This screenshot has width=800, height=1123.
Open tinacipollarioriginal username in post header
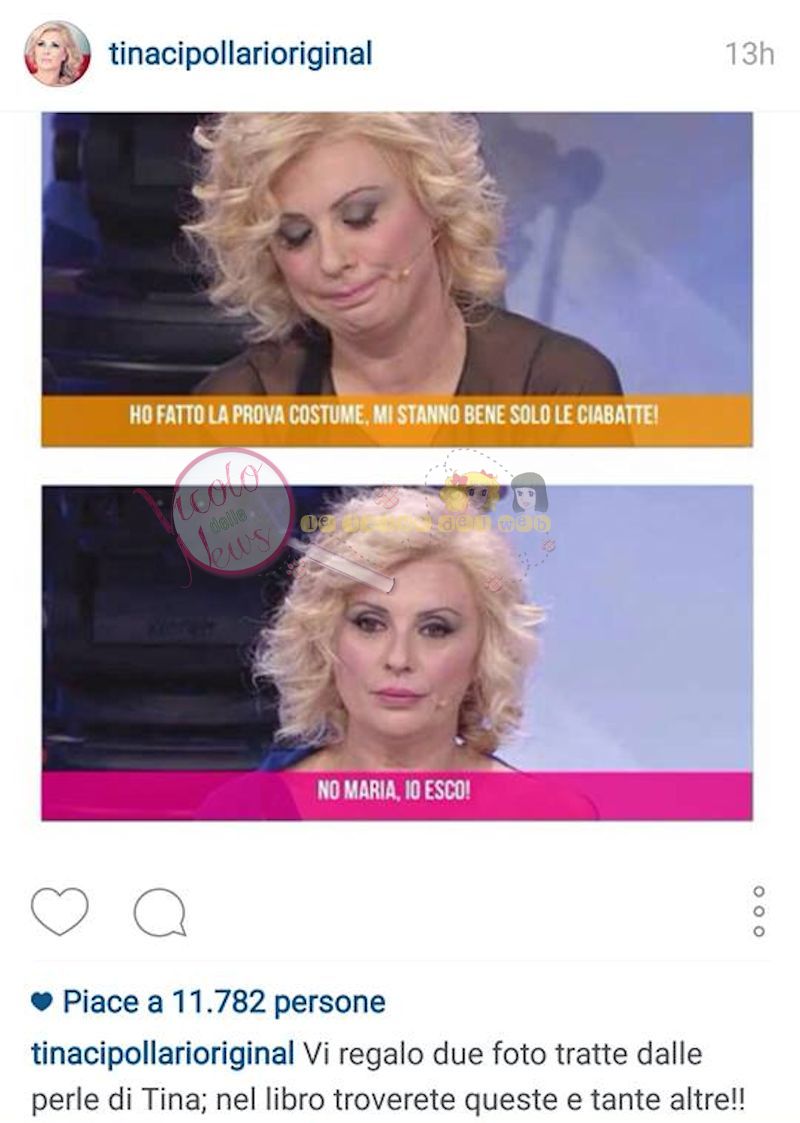(240, 53)
